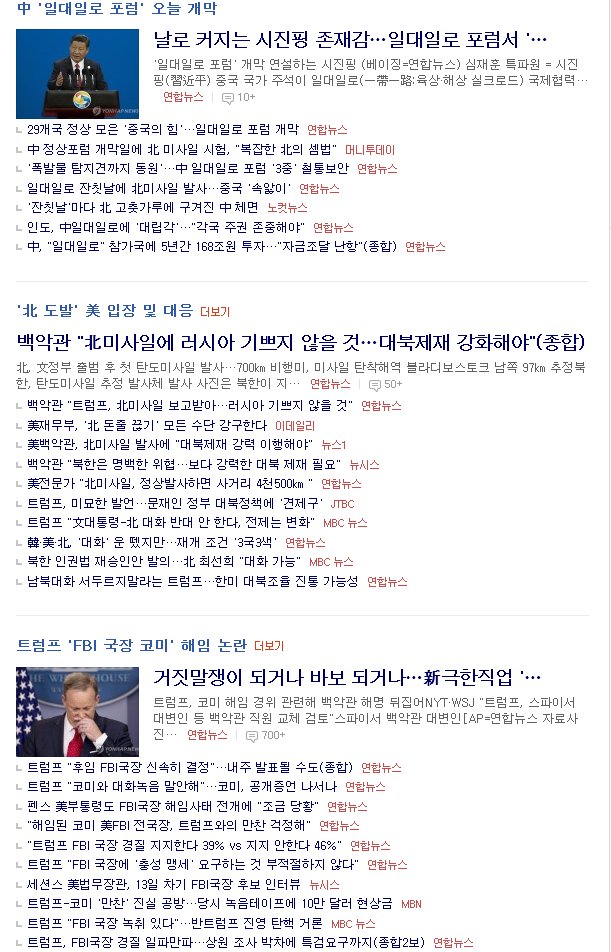The height and width of the screenshot is (952, 611).
Task: Open article '29개국 정상 모은 중국의 힘'
Action: point(162,129)
